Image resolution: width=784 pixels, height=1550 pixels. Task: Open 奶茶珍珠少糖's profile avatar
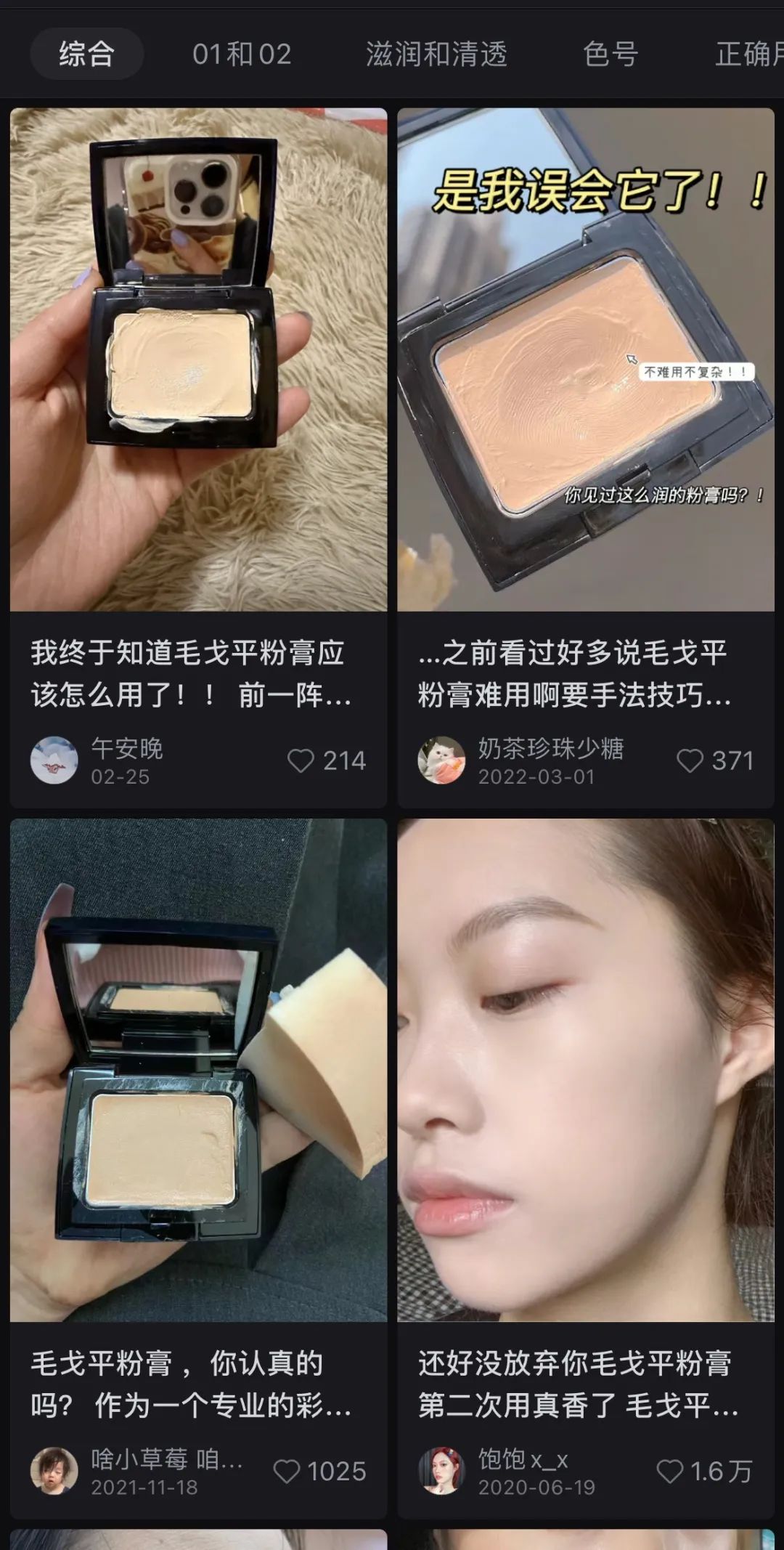click(441, 760)
